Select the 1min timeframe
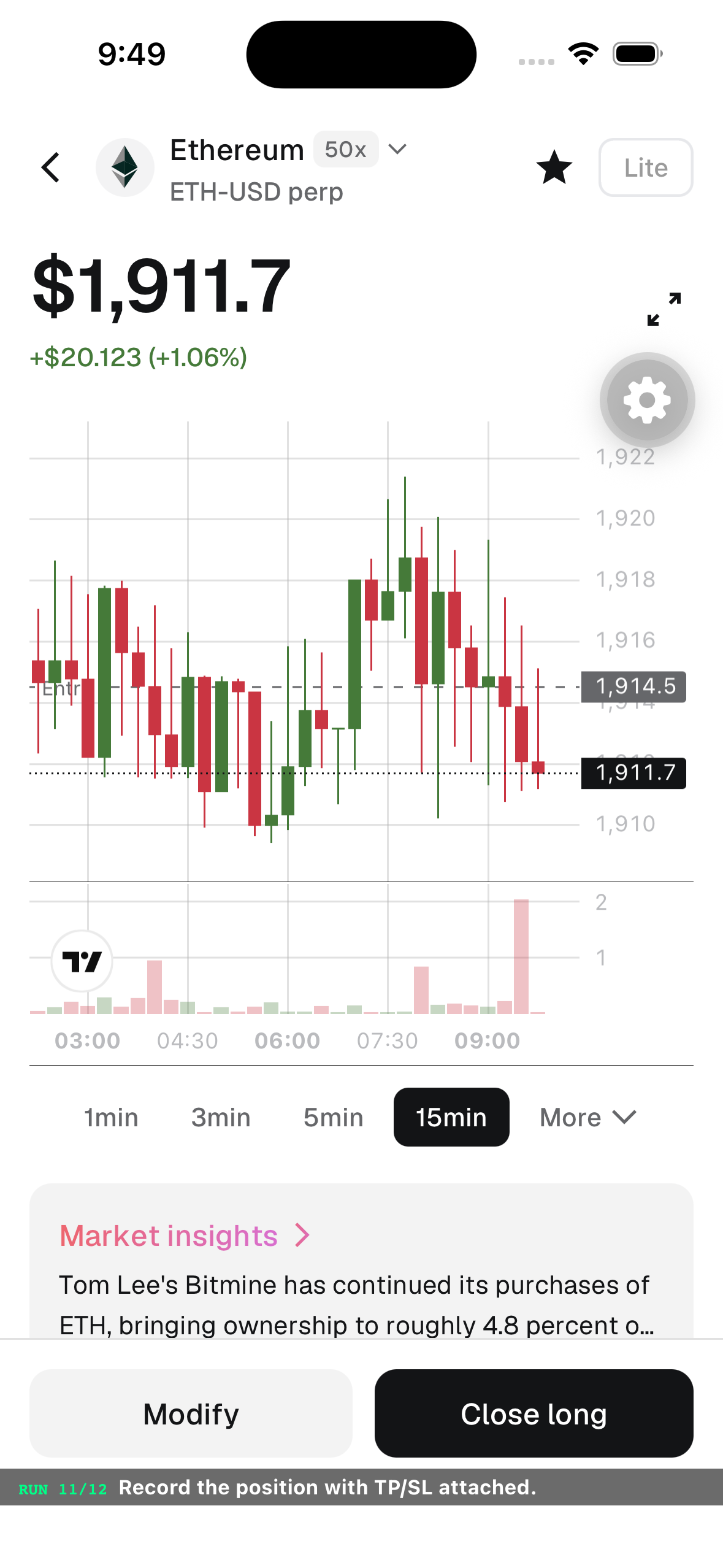This screenshot has height=1568, width=723. coord(111,1117)
